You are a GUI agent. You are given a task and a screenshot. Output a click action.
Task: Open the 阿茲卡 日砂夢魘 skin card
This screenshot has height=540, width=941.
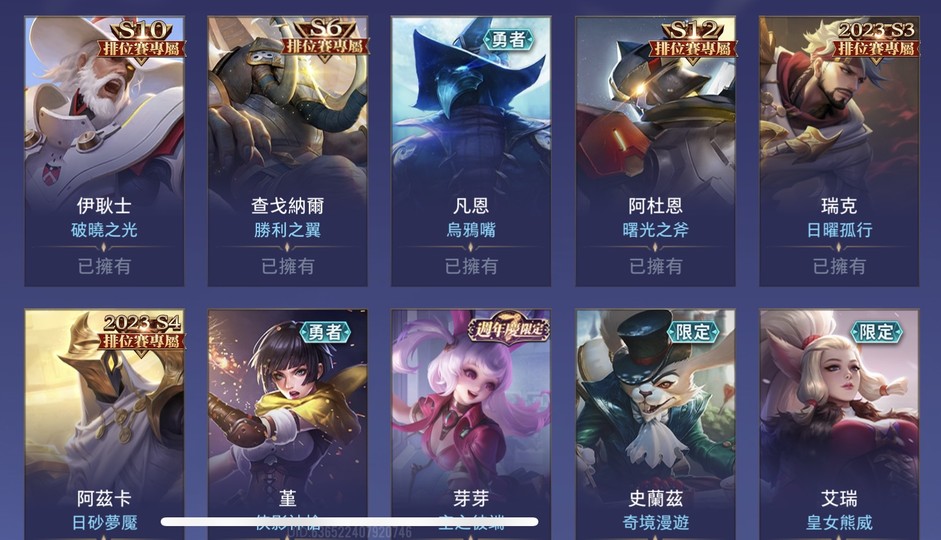tap(104, 420)
